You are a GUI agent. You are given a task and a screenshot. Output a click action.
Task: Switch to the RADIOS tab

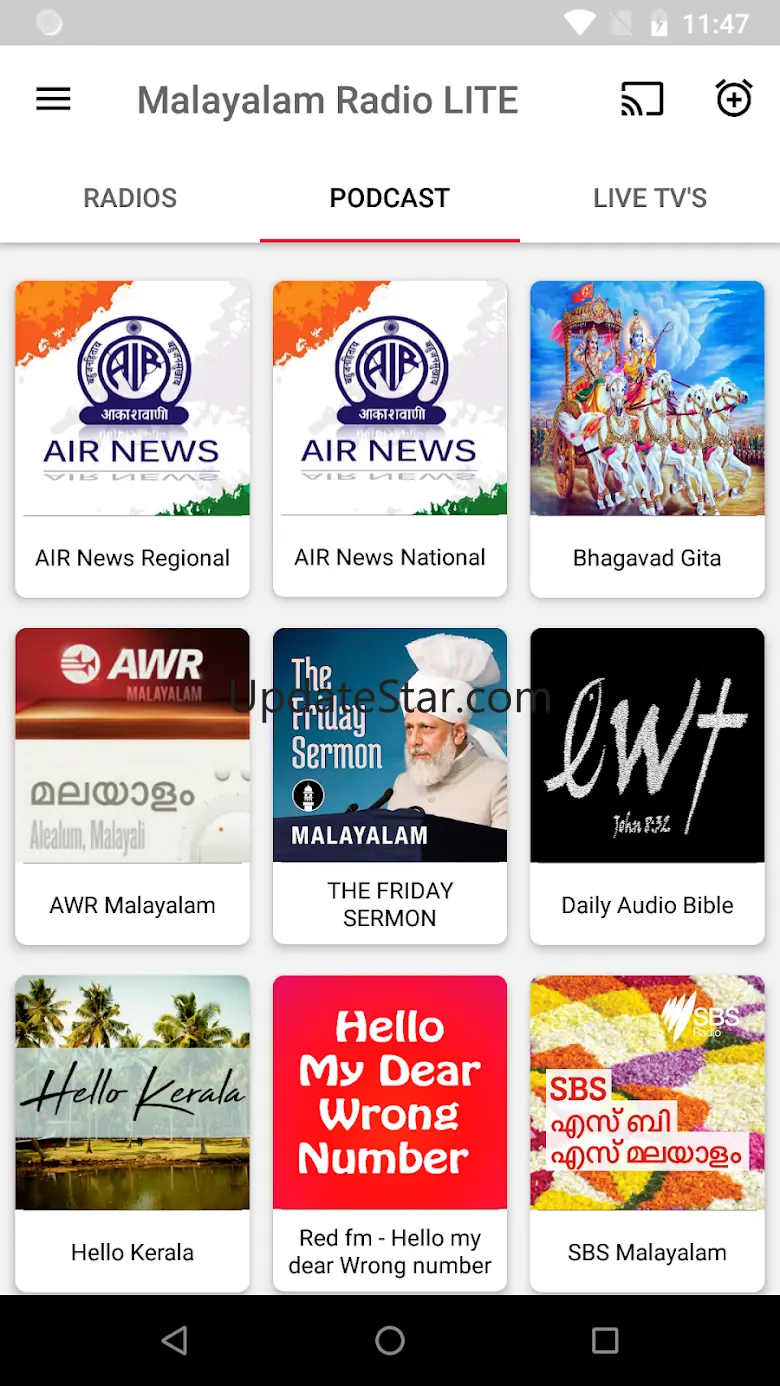tap(129, 198)
